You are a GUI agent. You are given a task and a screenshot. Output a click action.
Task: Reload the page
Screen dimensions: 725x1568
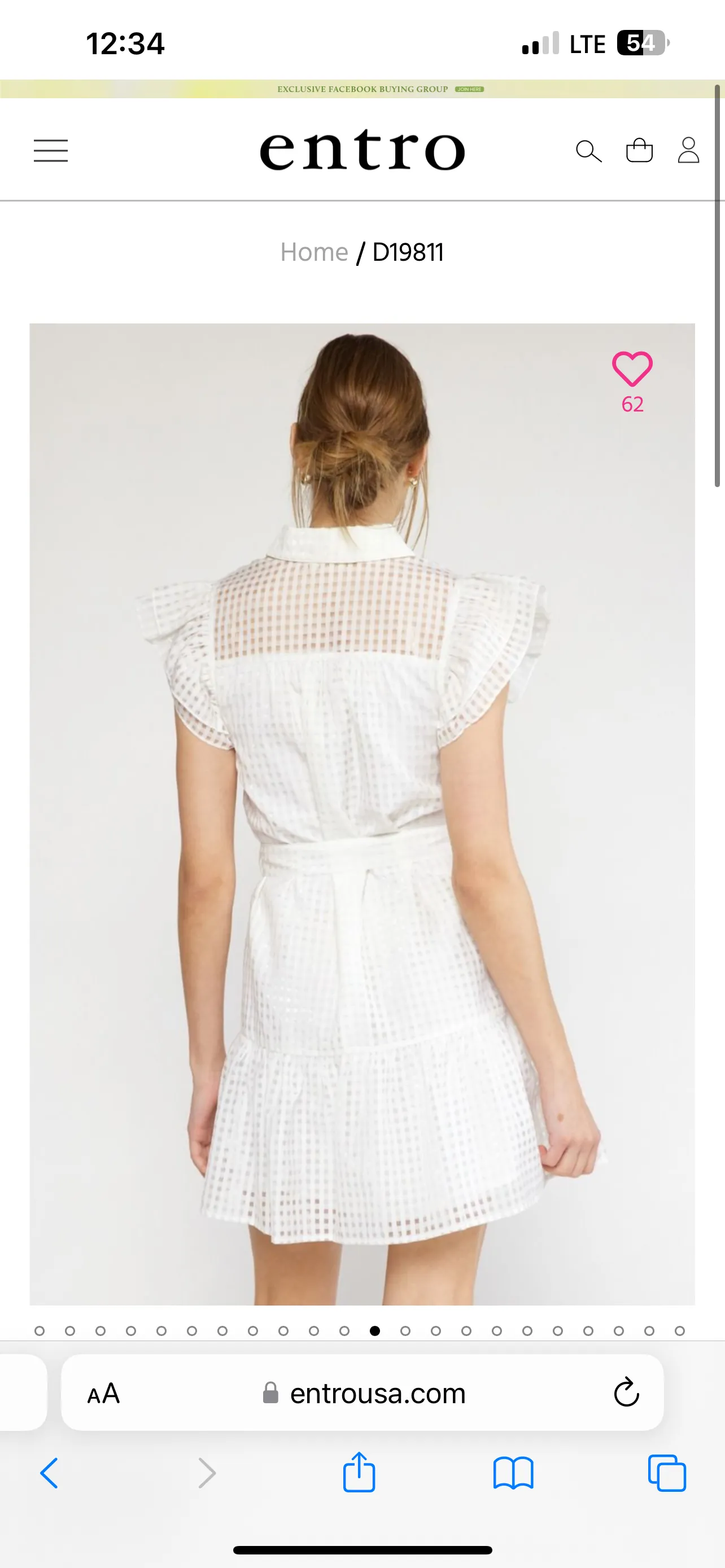(x=626, y=1392)
